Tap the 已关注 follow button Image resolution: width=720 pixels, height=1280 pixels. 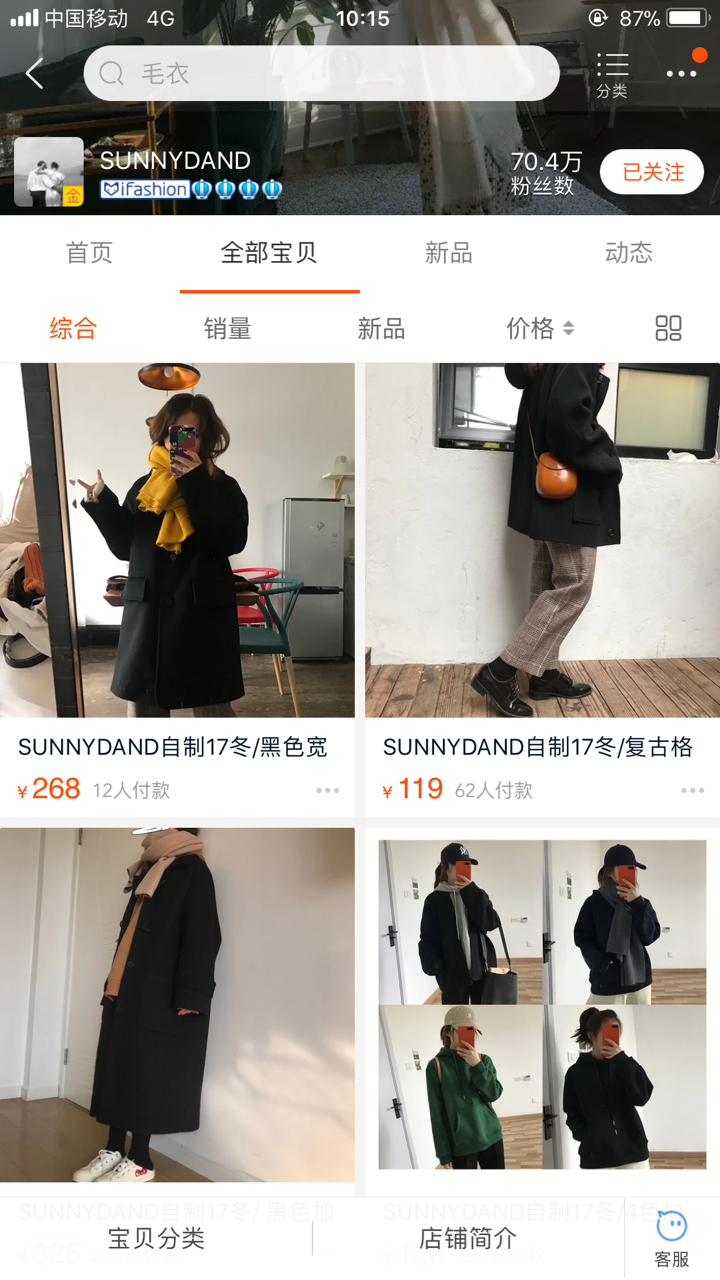651,172
